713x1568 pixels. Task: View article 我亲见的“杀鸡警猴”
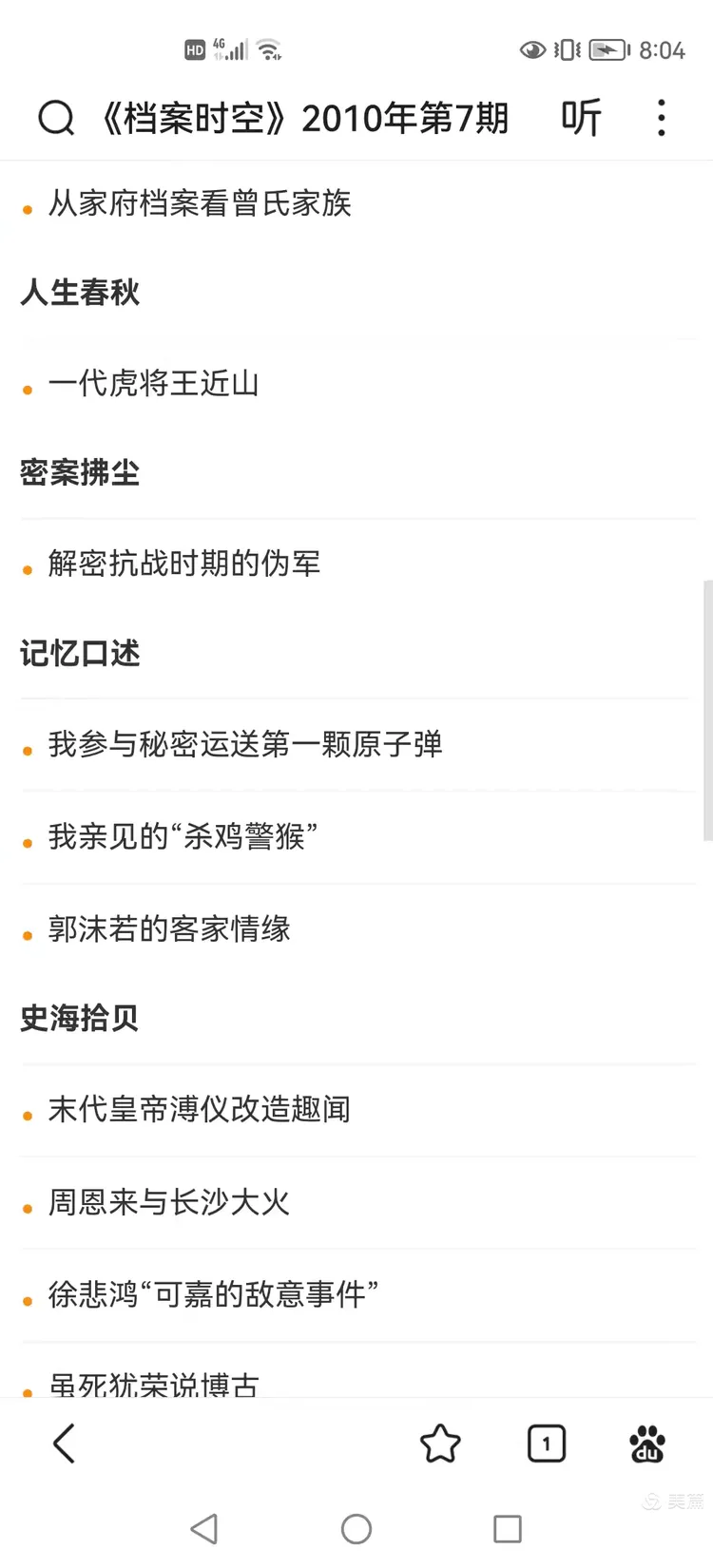tap(183, 837)
